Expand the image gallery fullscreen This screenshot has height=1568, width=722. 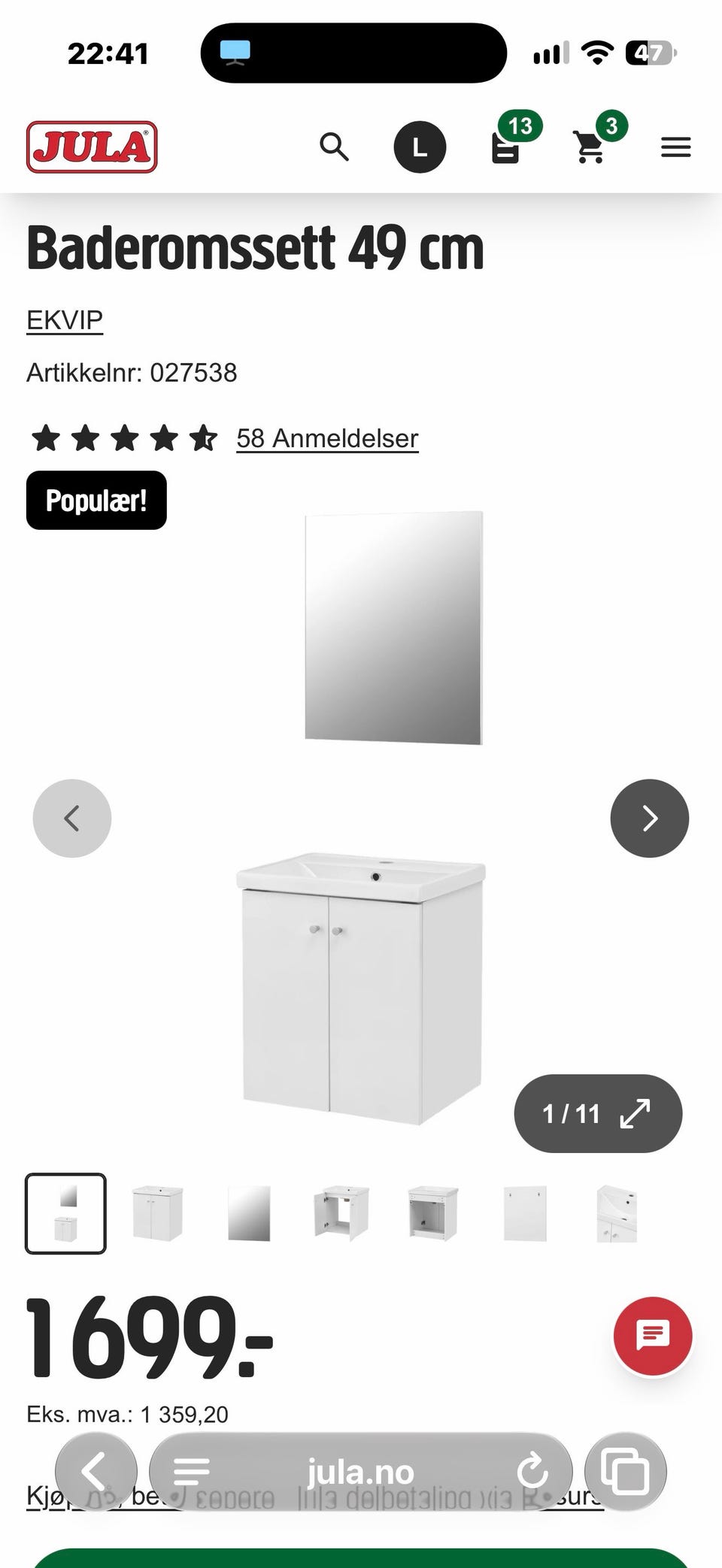click(598, 1113)
